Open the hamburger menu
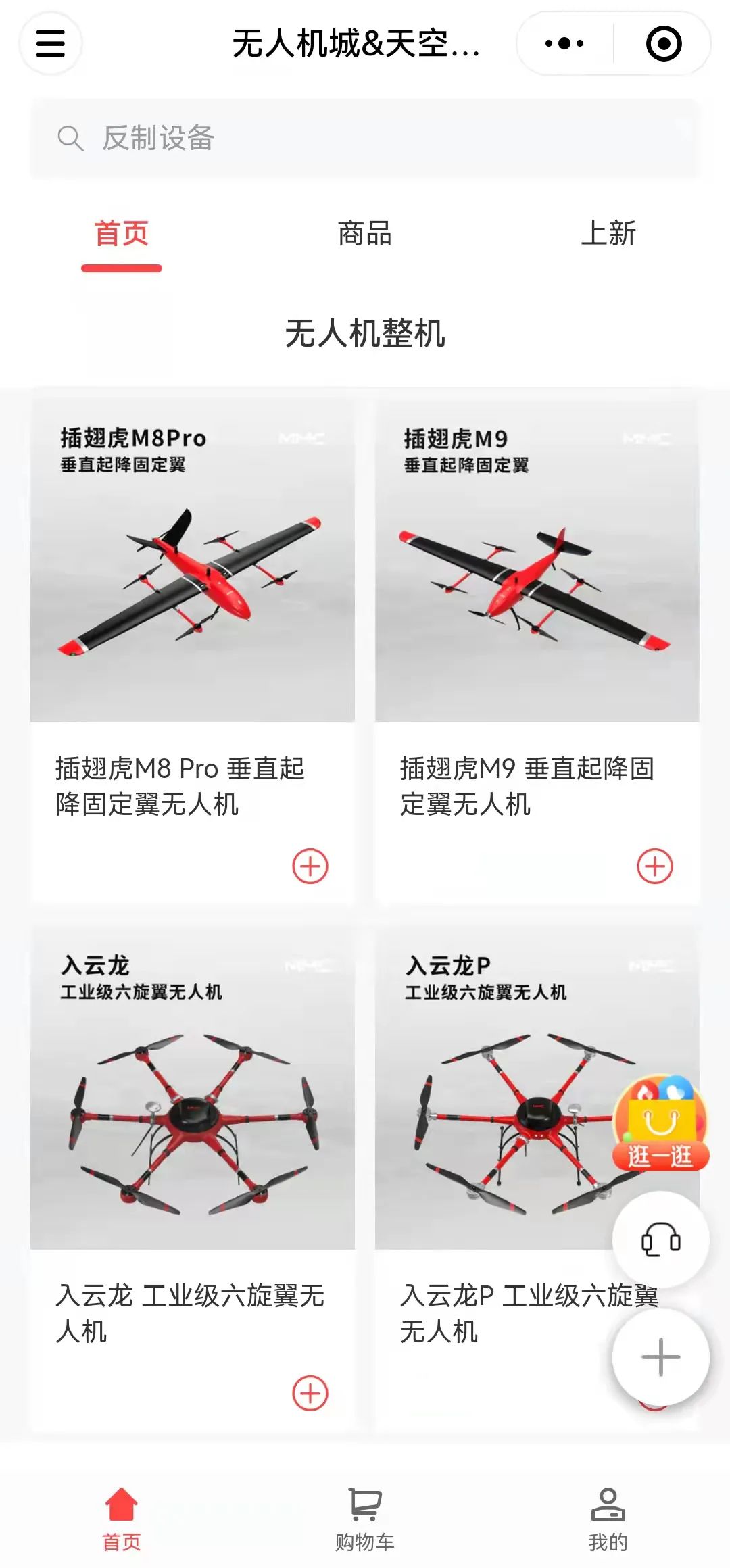This screenshot has width=730, height=1568. tap(51, 44)
